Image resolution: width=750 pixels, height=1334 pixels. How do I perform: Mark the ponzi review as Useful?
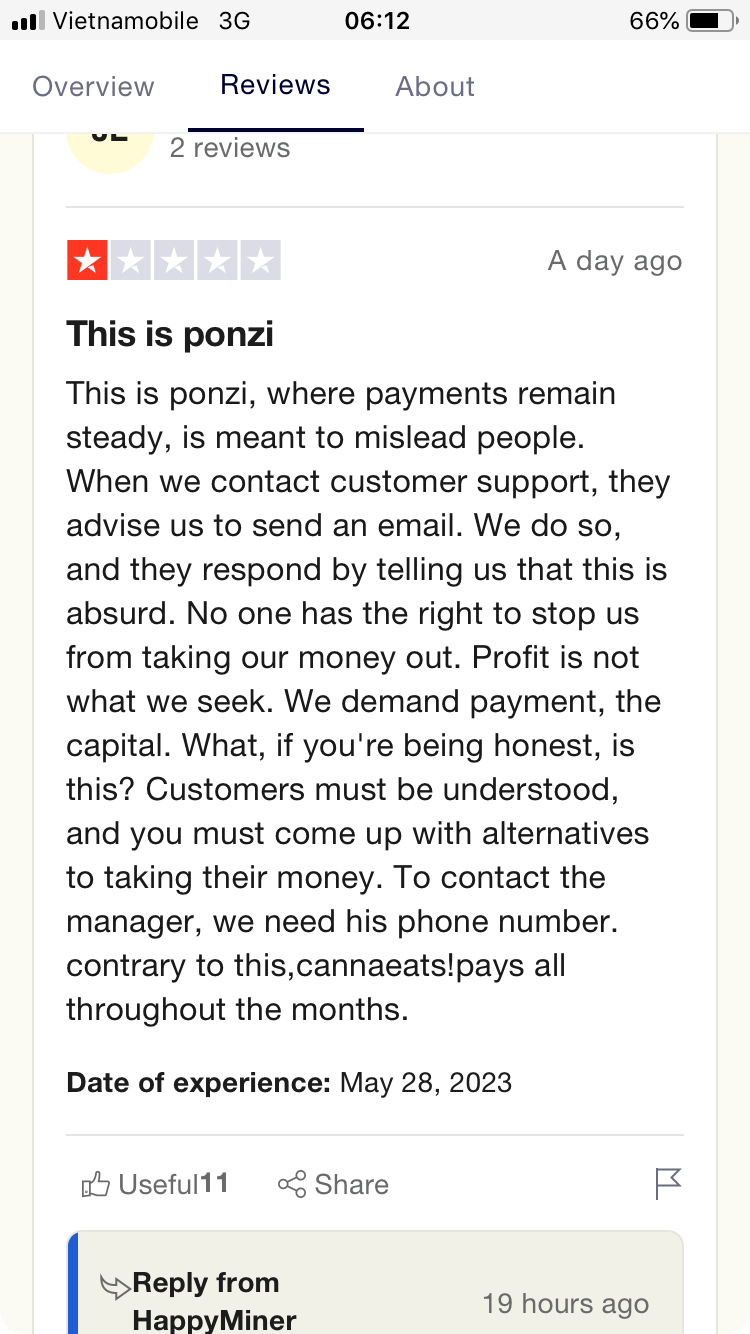[155, 1185]
